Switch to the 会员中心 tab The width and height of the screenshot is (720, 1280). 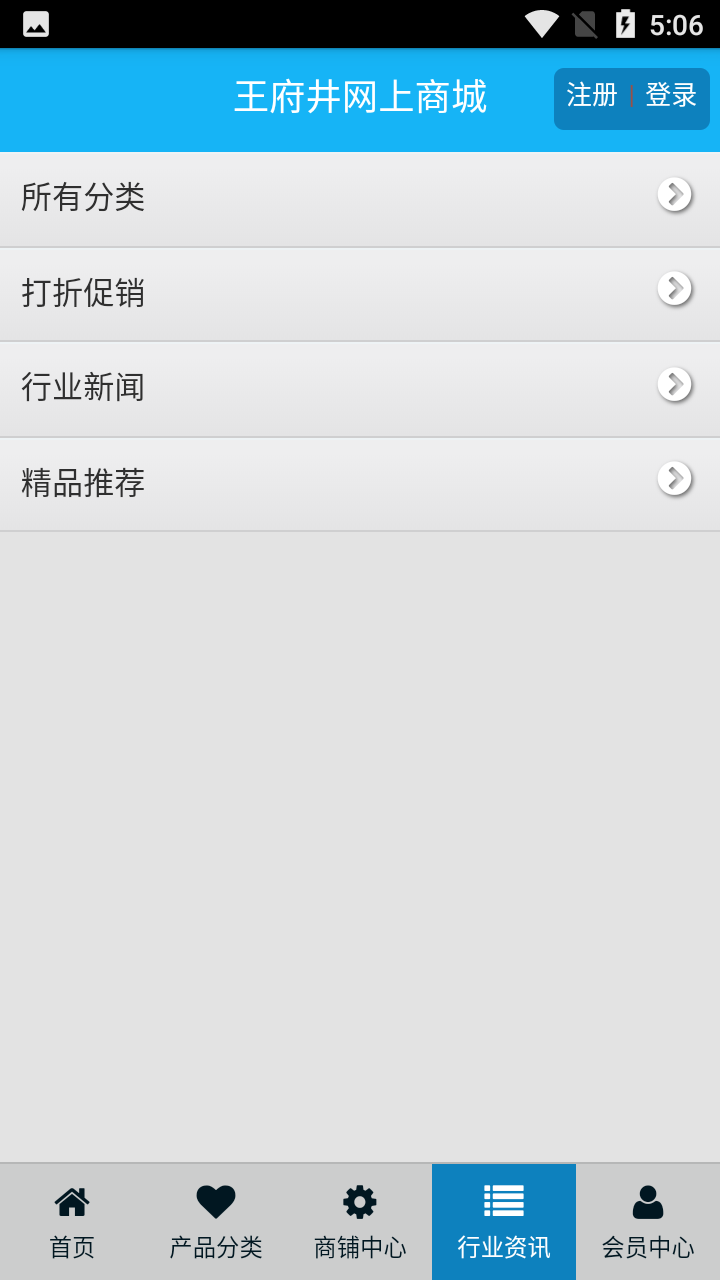coord(647,1220)
